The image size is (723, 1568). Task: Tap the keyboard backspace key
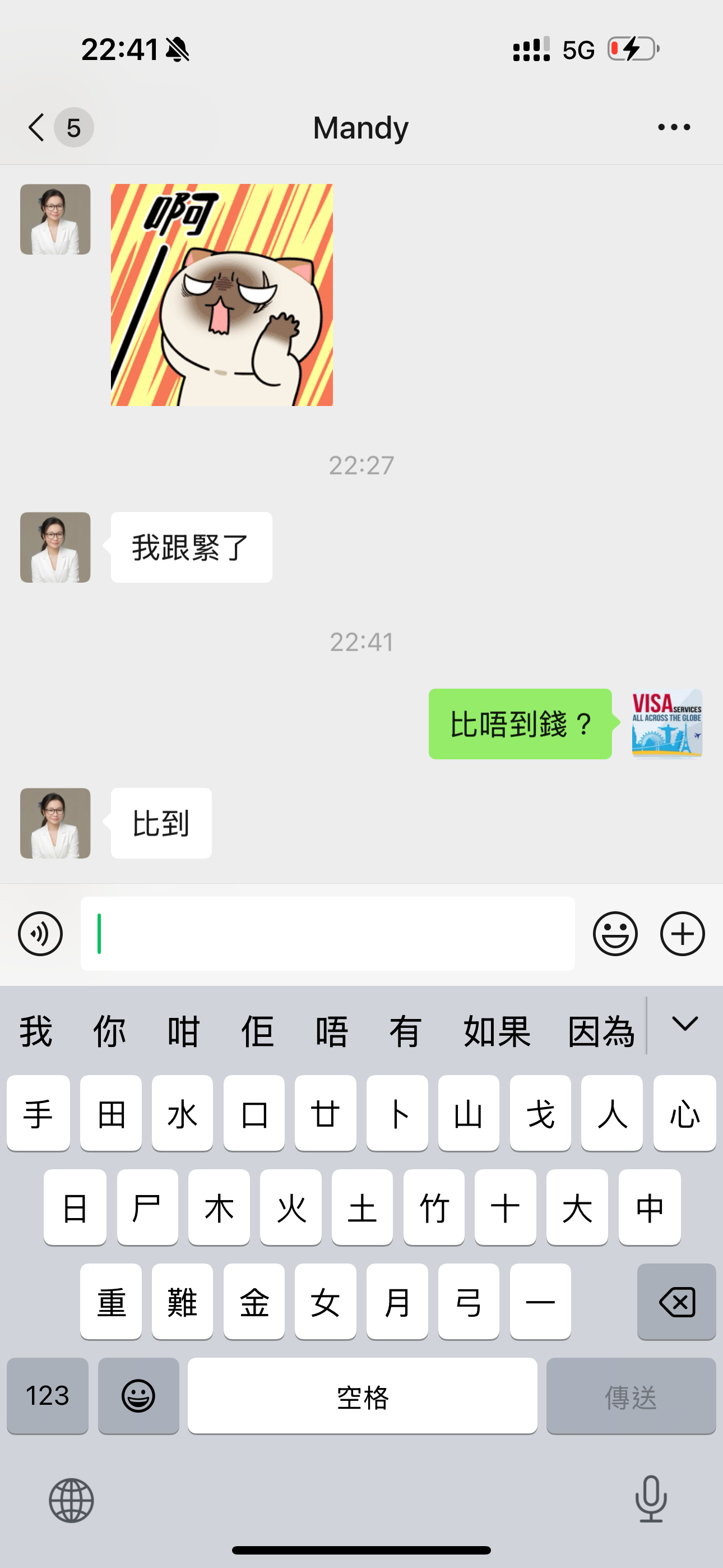click(x=676, y=1302)
